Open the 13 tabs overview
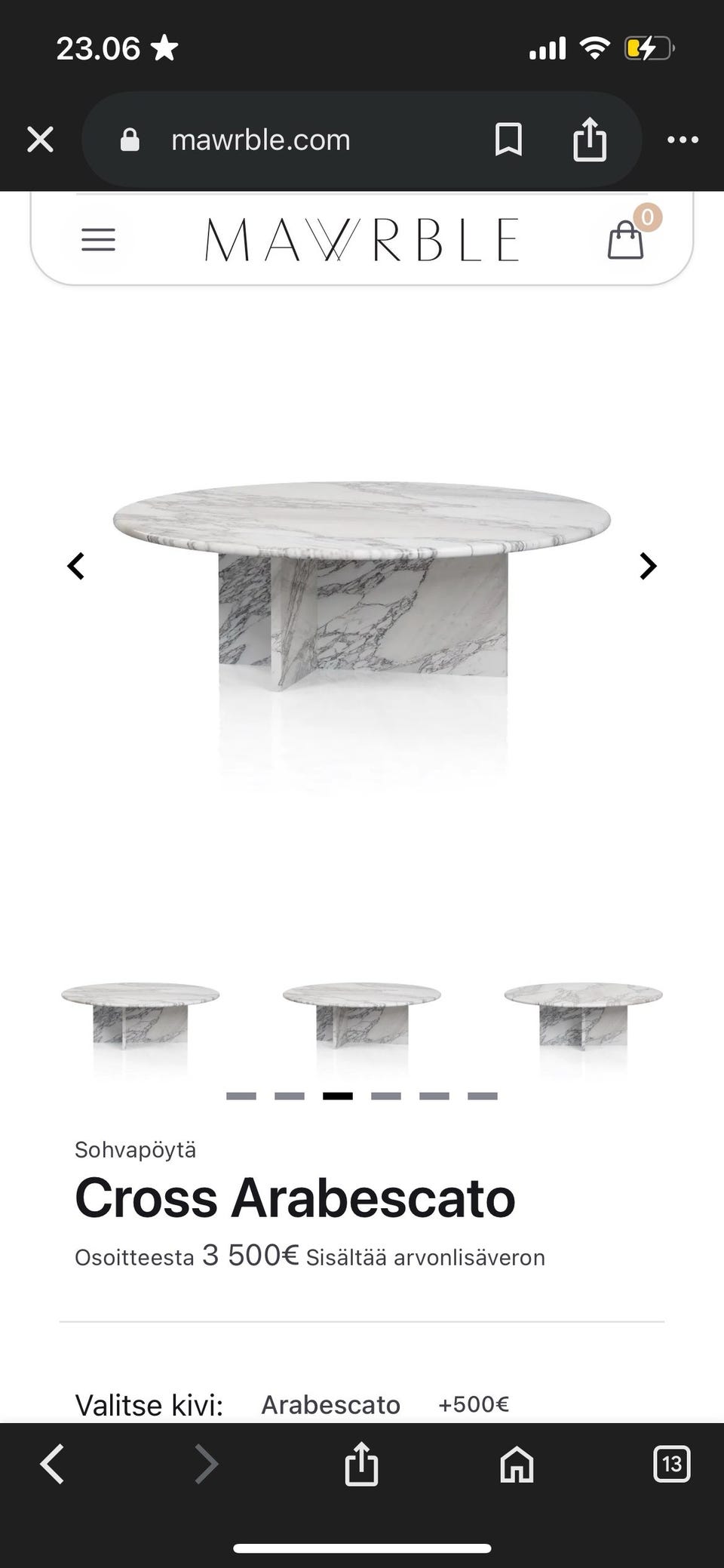Viewport: 724px width, 1568px height. [x=671, y=1465]
